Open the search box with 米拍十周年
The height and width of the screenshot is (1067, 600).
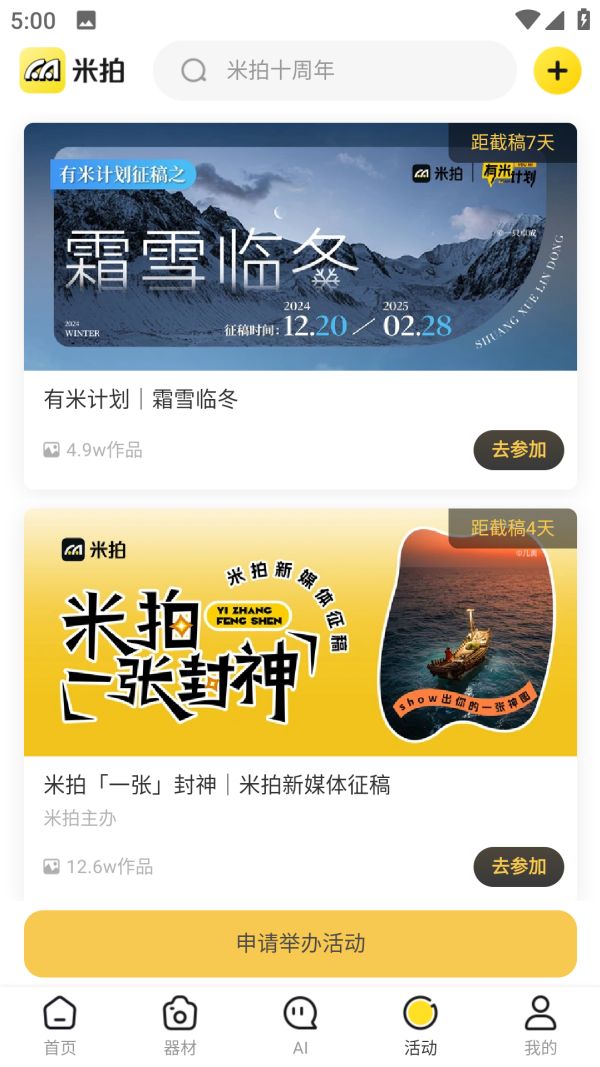[334, 70]
